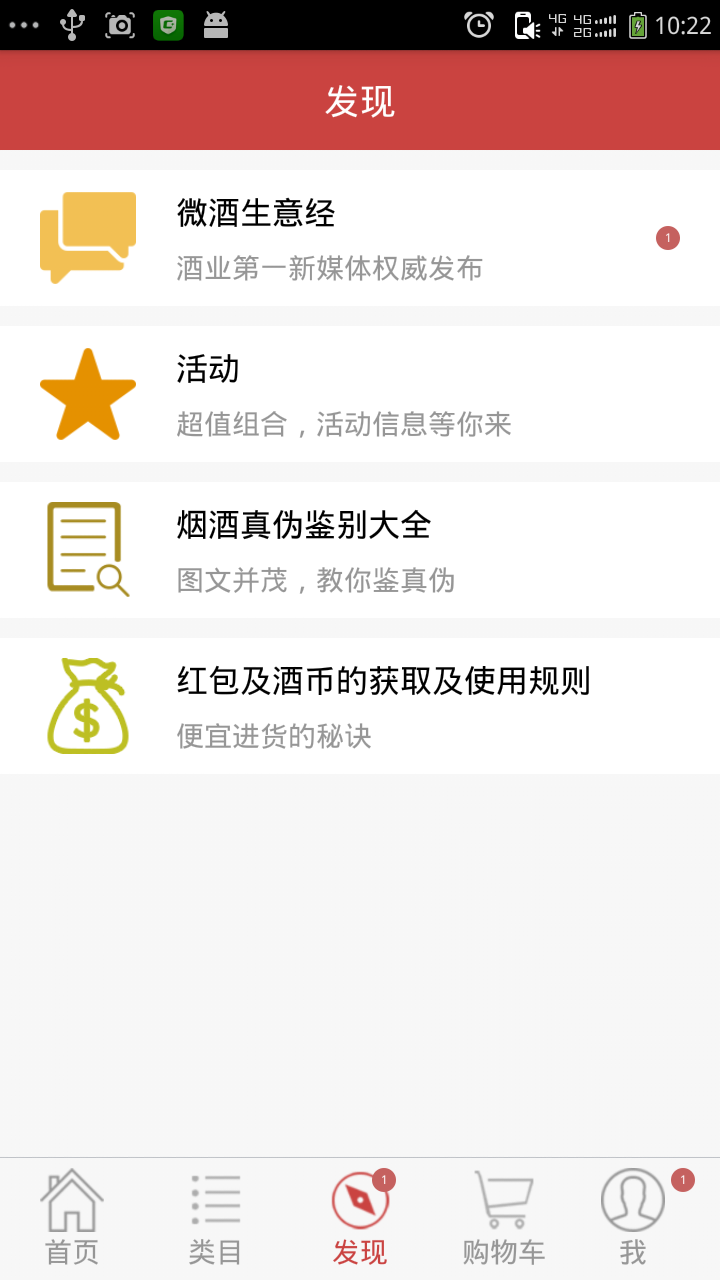This screenshot has height=1280, width=720.
Task: Open the 我 profile tab
Action: [x=648, y=1219]
